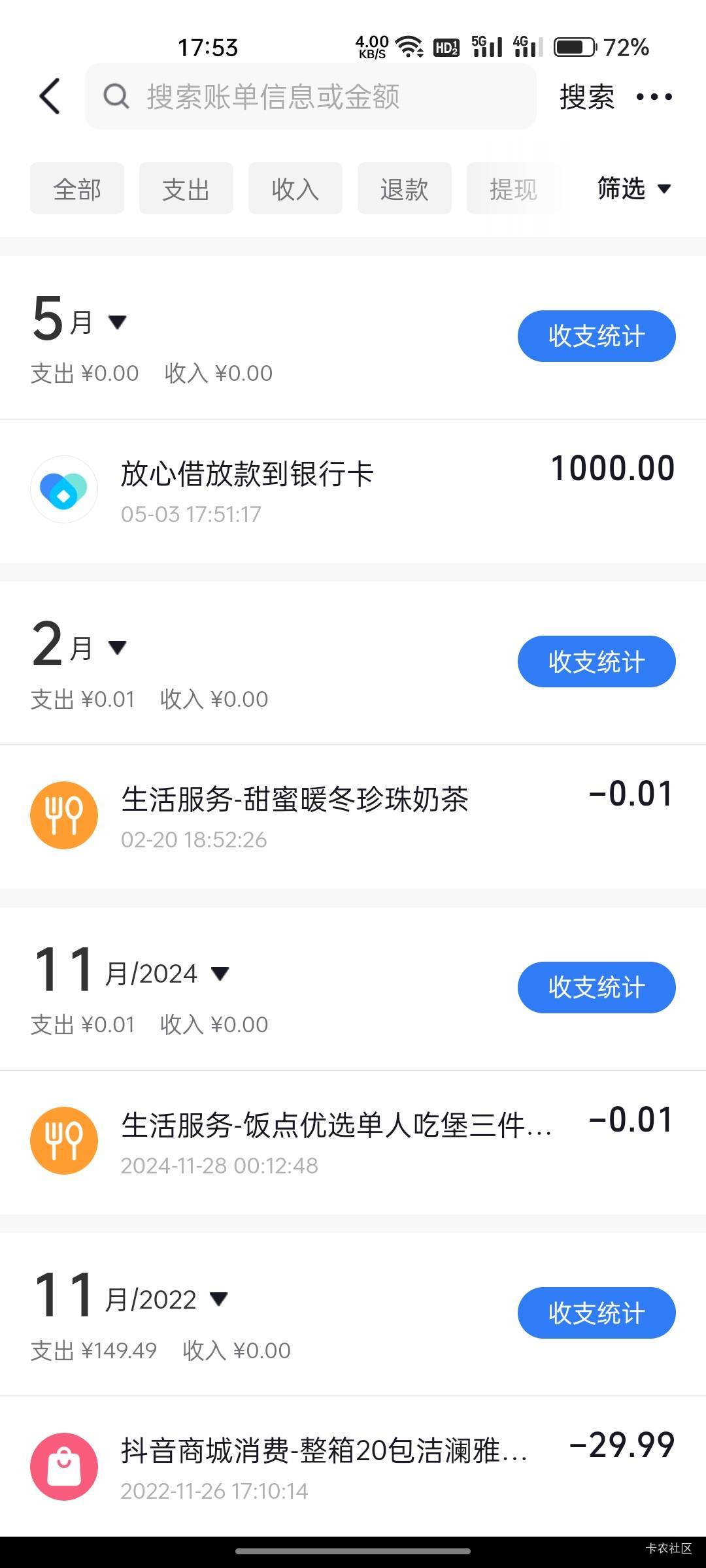The image size is (706, 1568).
Task: Tap the bill search input field
Action: click(x=311, y=97)
